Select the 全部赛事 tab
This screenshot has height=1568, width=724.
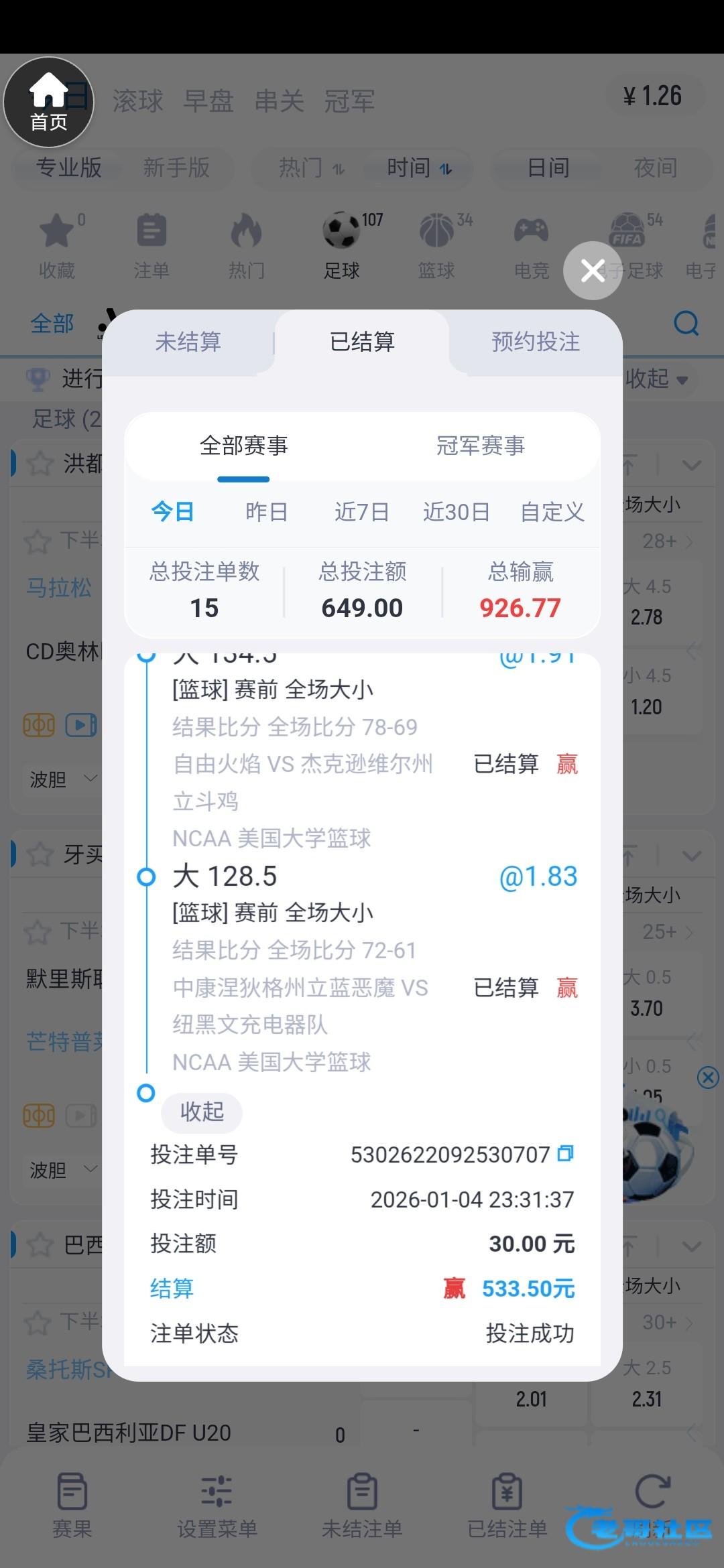click(243, 446)
